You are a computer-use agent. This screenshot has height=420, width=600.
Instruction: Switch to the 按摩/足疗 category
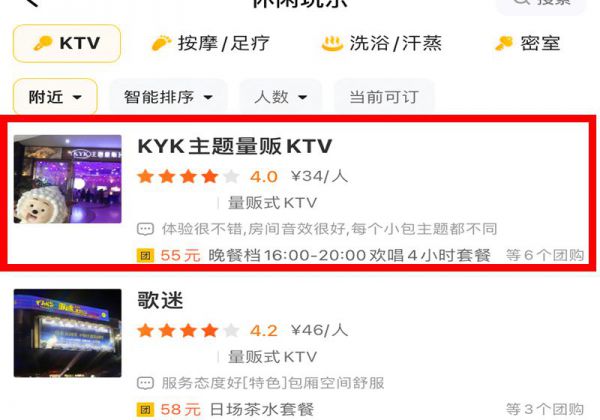click(210, 44)
